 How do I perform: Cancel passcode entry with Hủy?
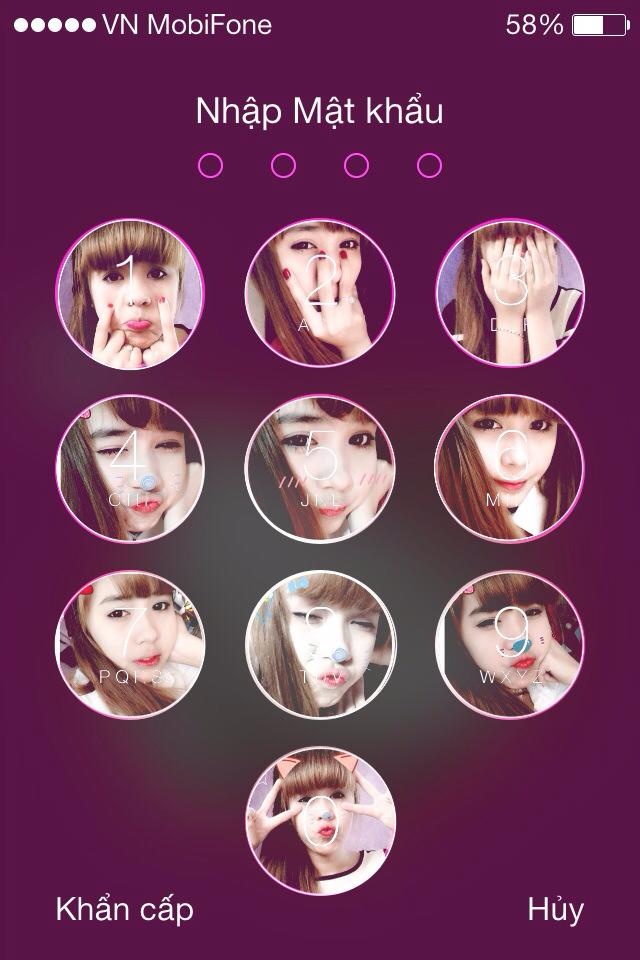click(x=555, y=909)
